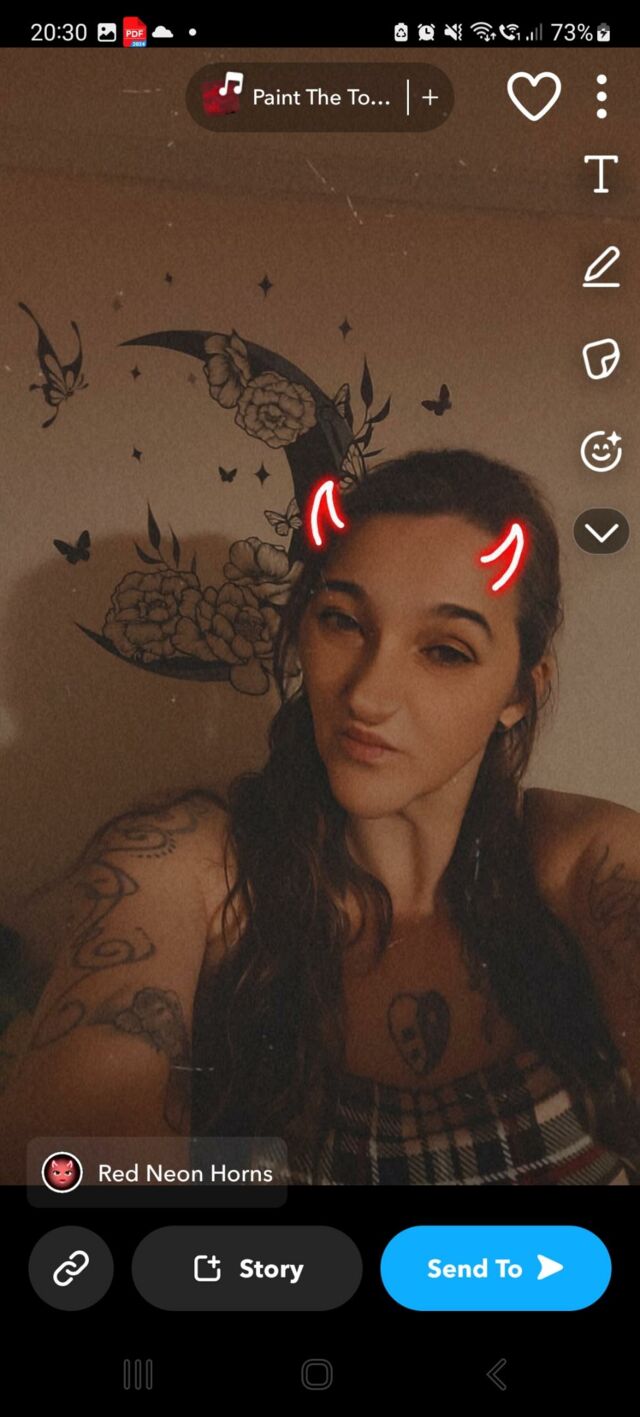This screenshot has height=1417, width=640.
Task: Go back with the system back button
Action: (496, 1374)
